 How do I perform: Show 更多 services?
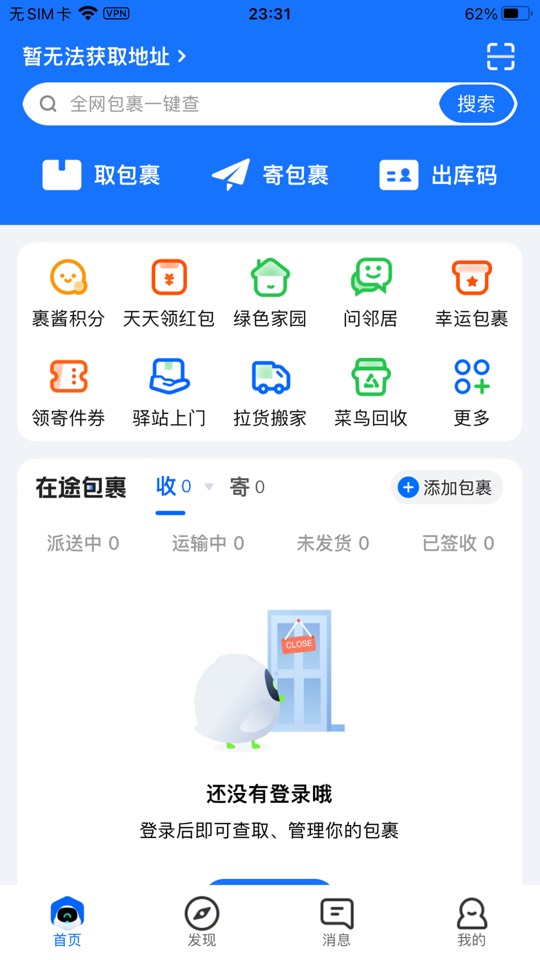(471, 393)
